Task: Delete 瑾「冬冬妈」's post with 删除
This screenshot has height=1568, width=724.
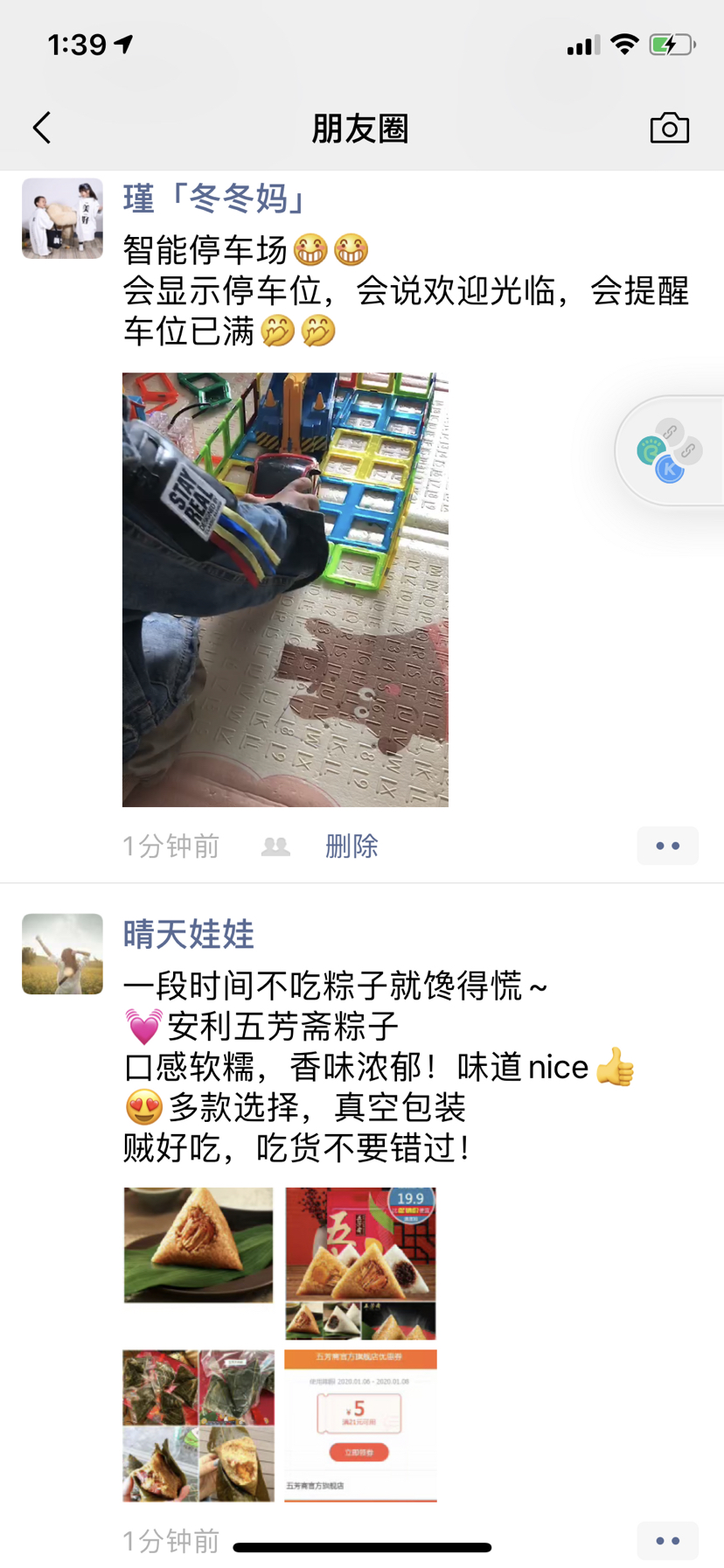Action: [x=352, y=846]
